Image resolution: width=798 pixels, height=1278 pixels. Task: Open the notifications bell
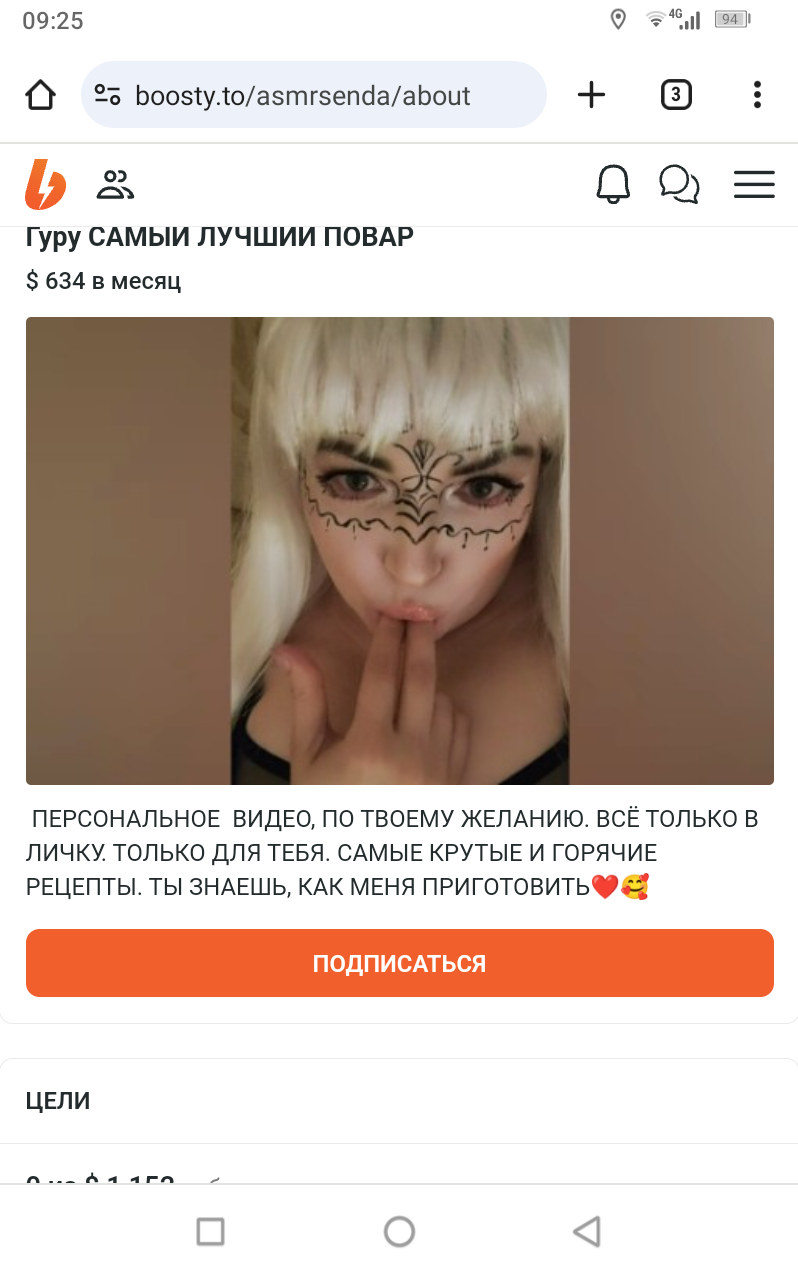613,185
